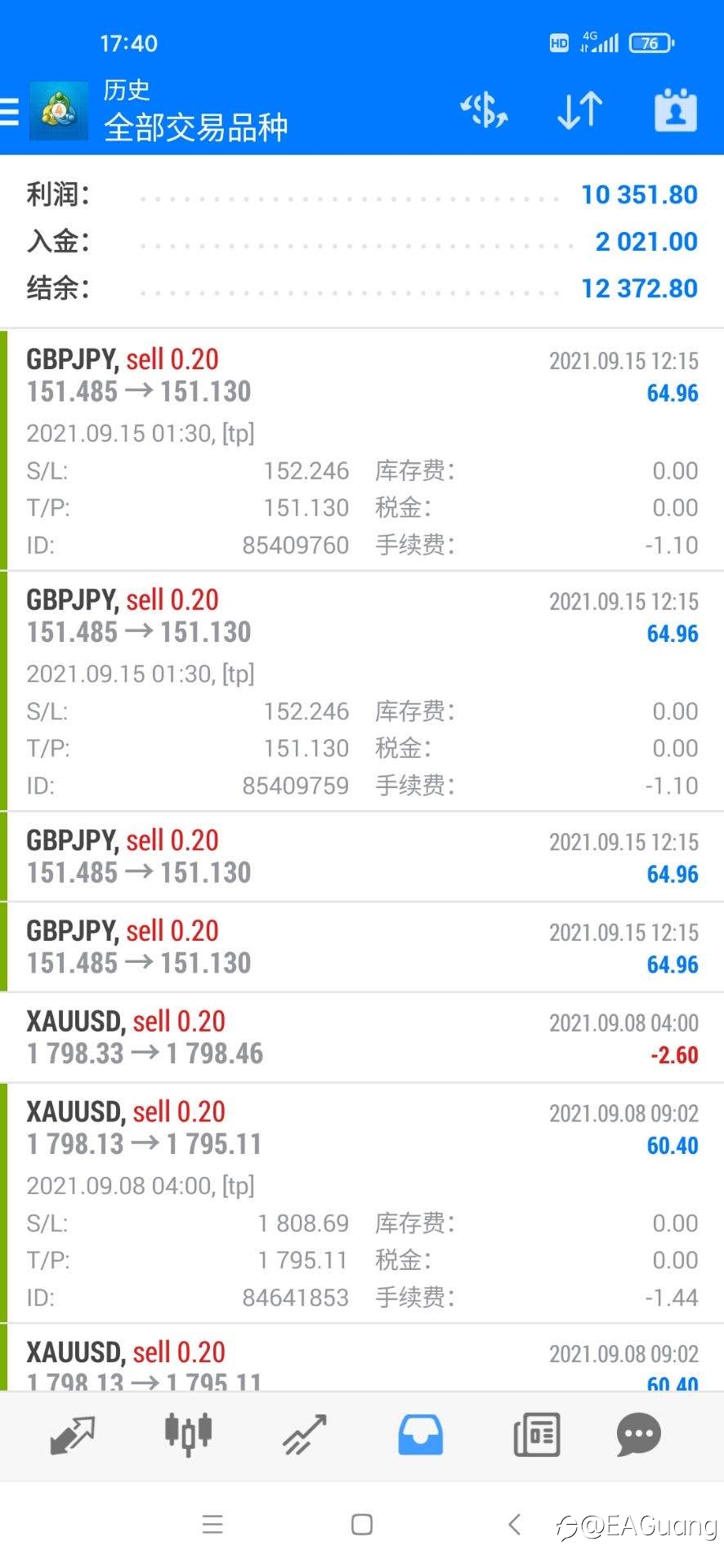Change sort order with arrows icon

[x=579, y=110]
